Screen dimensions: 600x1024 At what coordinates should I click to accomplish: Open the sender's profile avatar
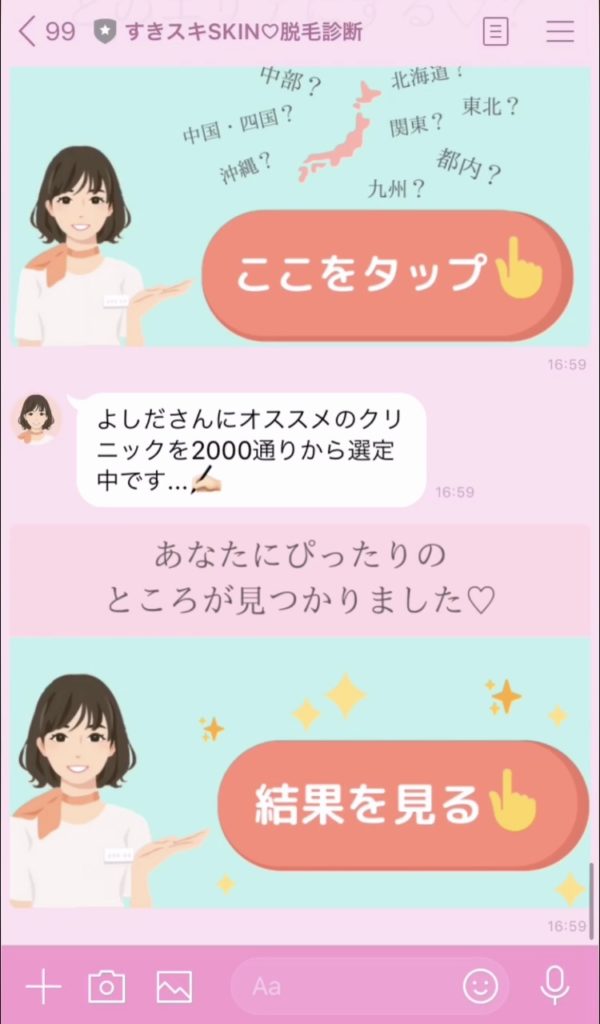[x=36, y=417]
